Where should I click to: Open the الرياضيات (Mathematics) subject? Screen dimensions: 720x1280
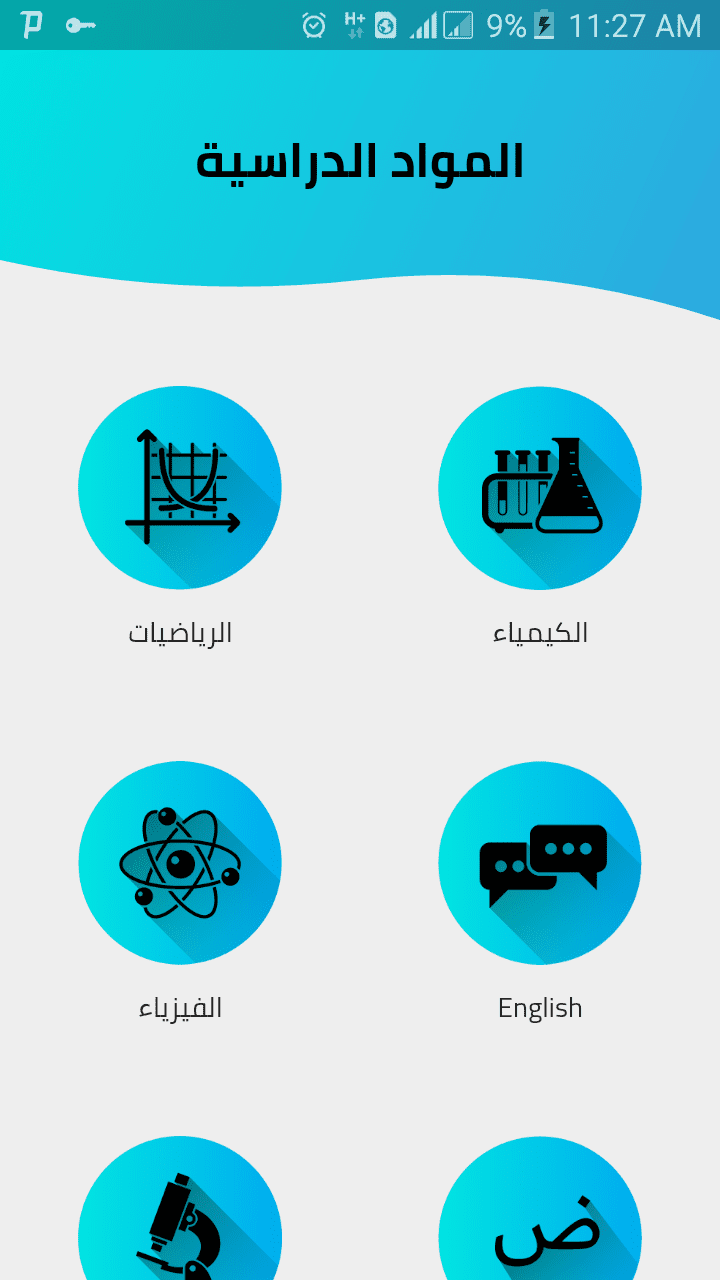[x=180, y=487]
